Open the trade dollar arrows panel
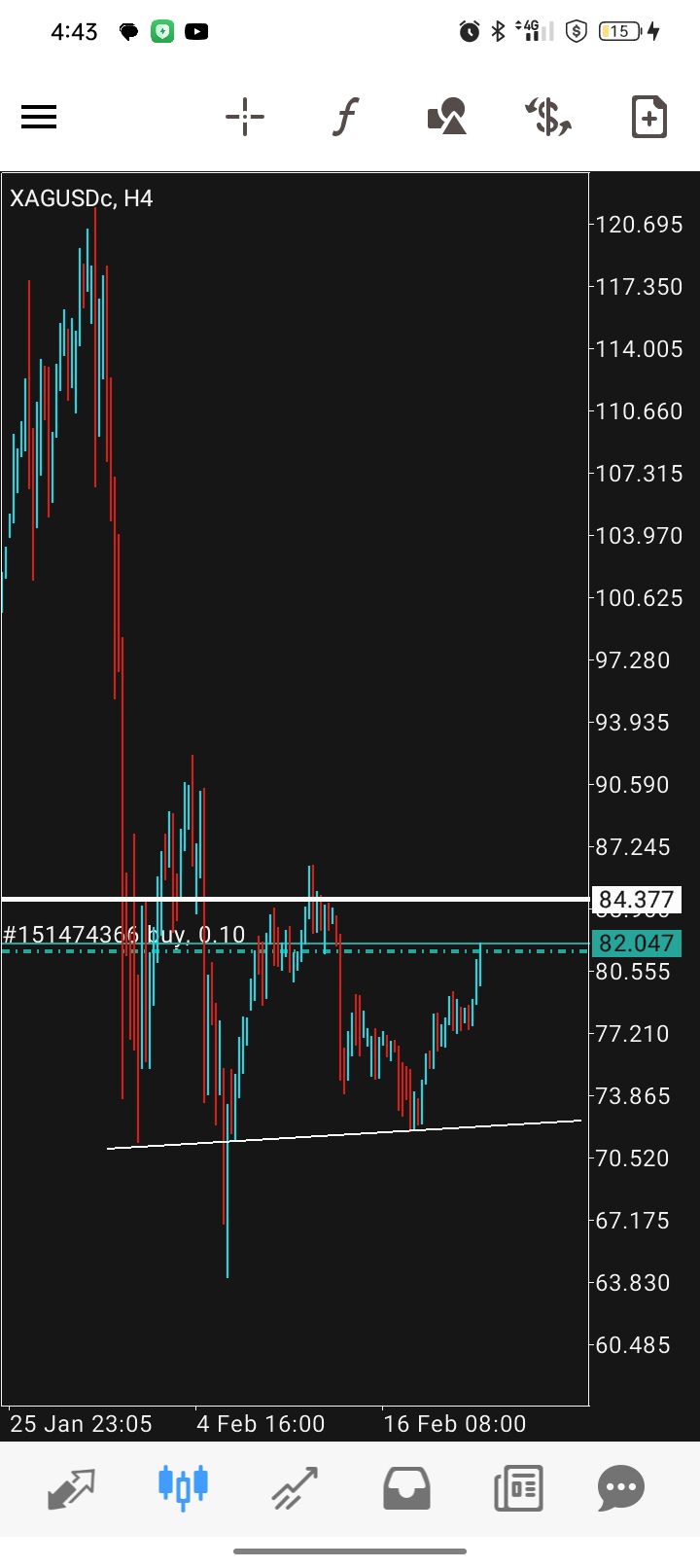 (x=548, y=118)
